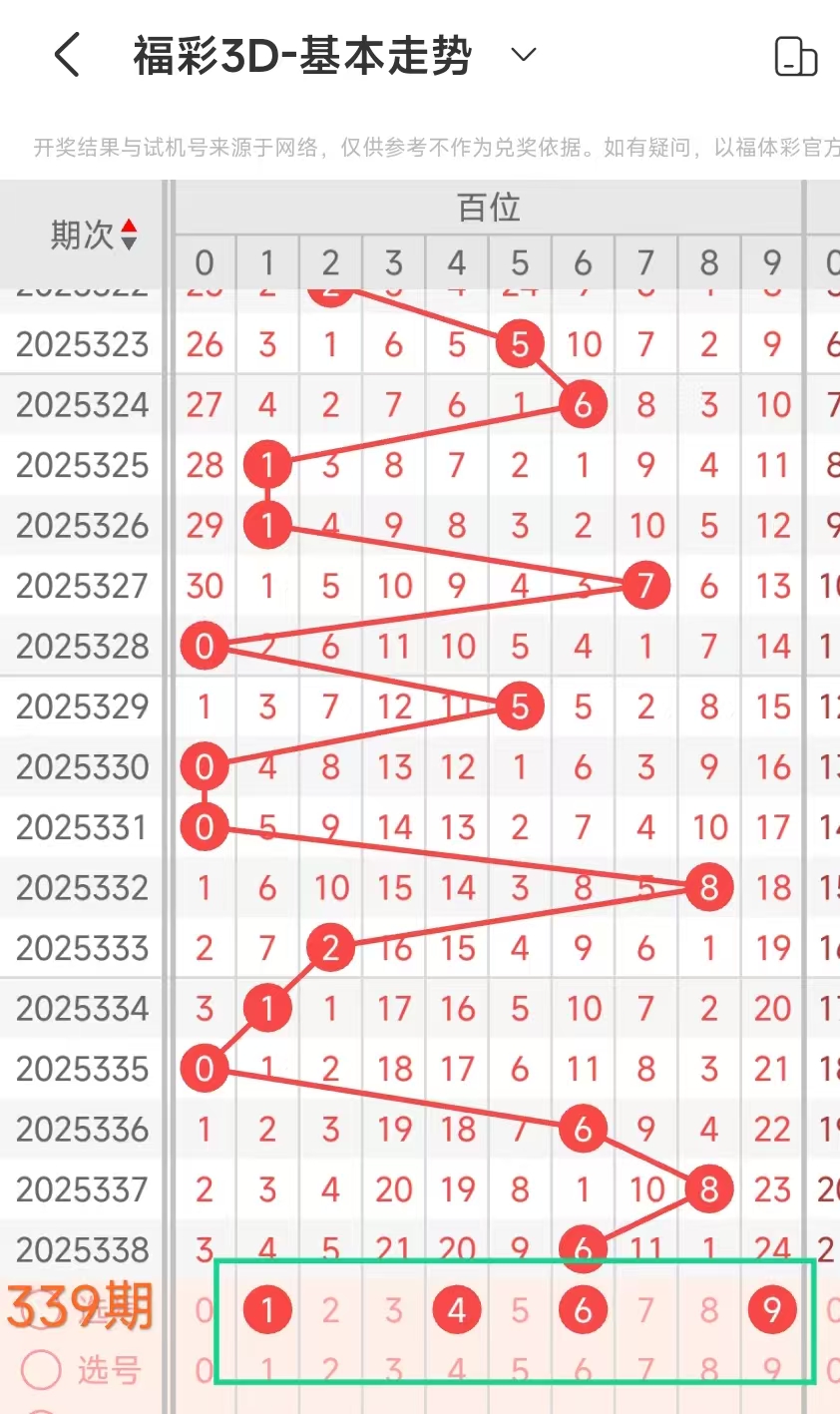This screenshot has width=840, height=1414.
Task: Deselect highlighted number 6 in the pick row
Action: pyautogui.click(x=583, y=1309)
